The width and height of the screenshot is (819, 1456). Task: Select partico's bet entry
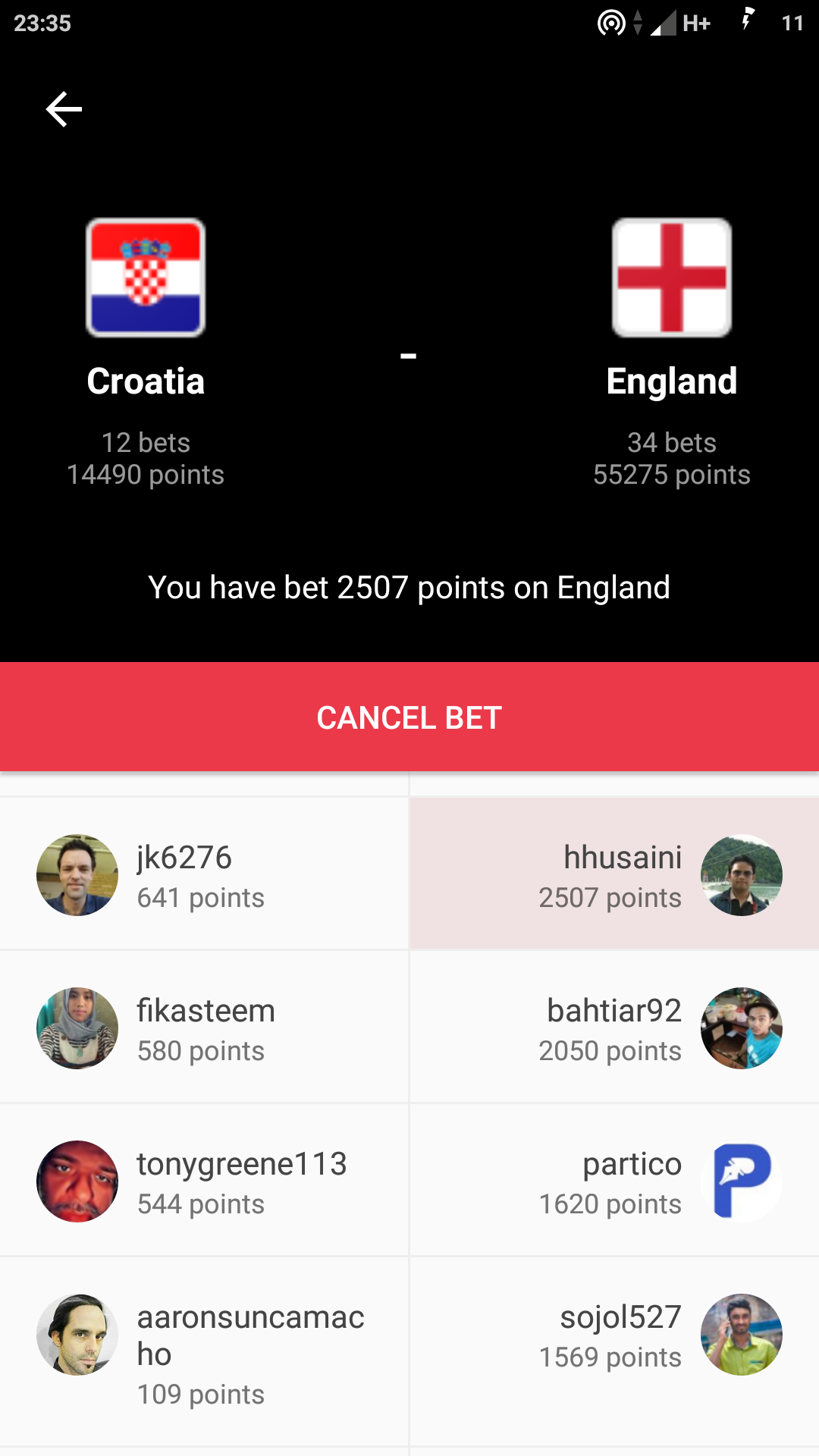614,1181
